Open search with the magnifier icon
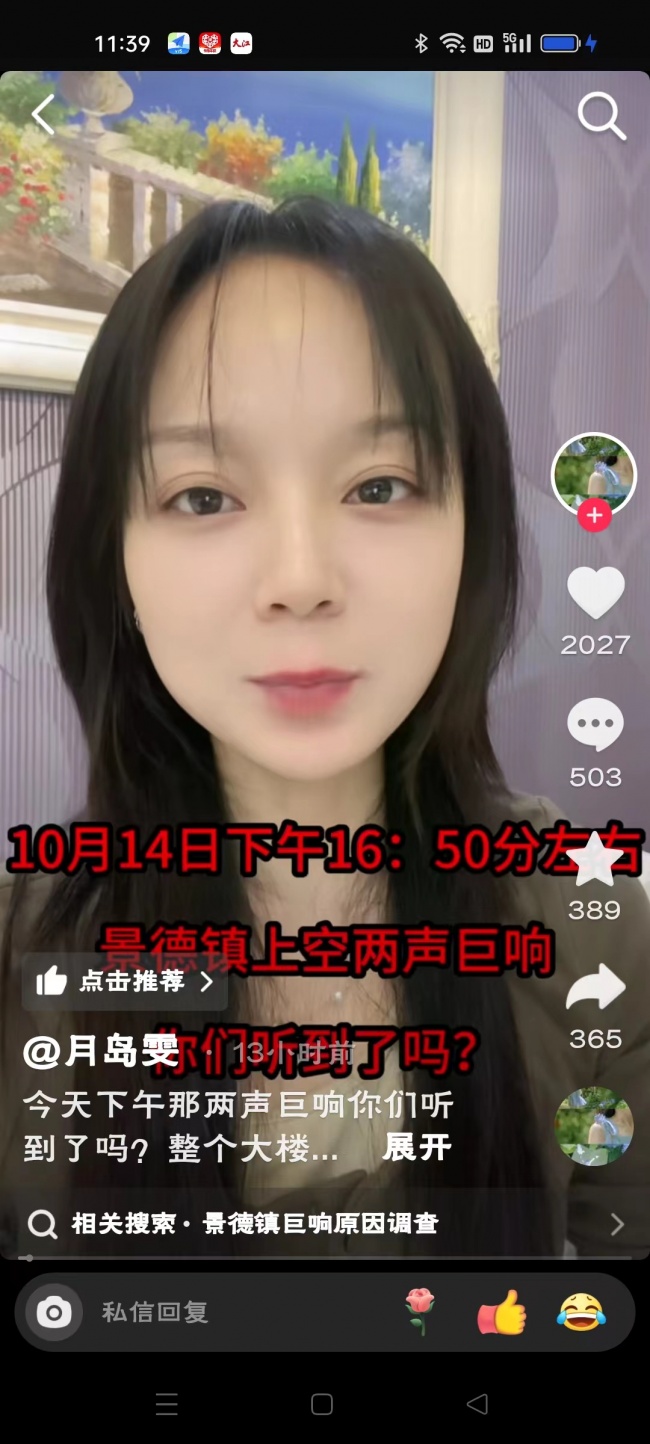 pos(601,117)
